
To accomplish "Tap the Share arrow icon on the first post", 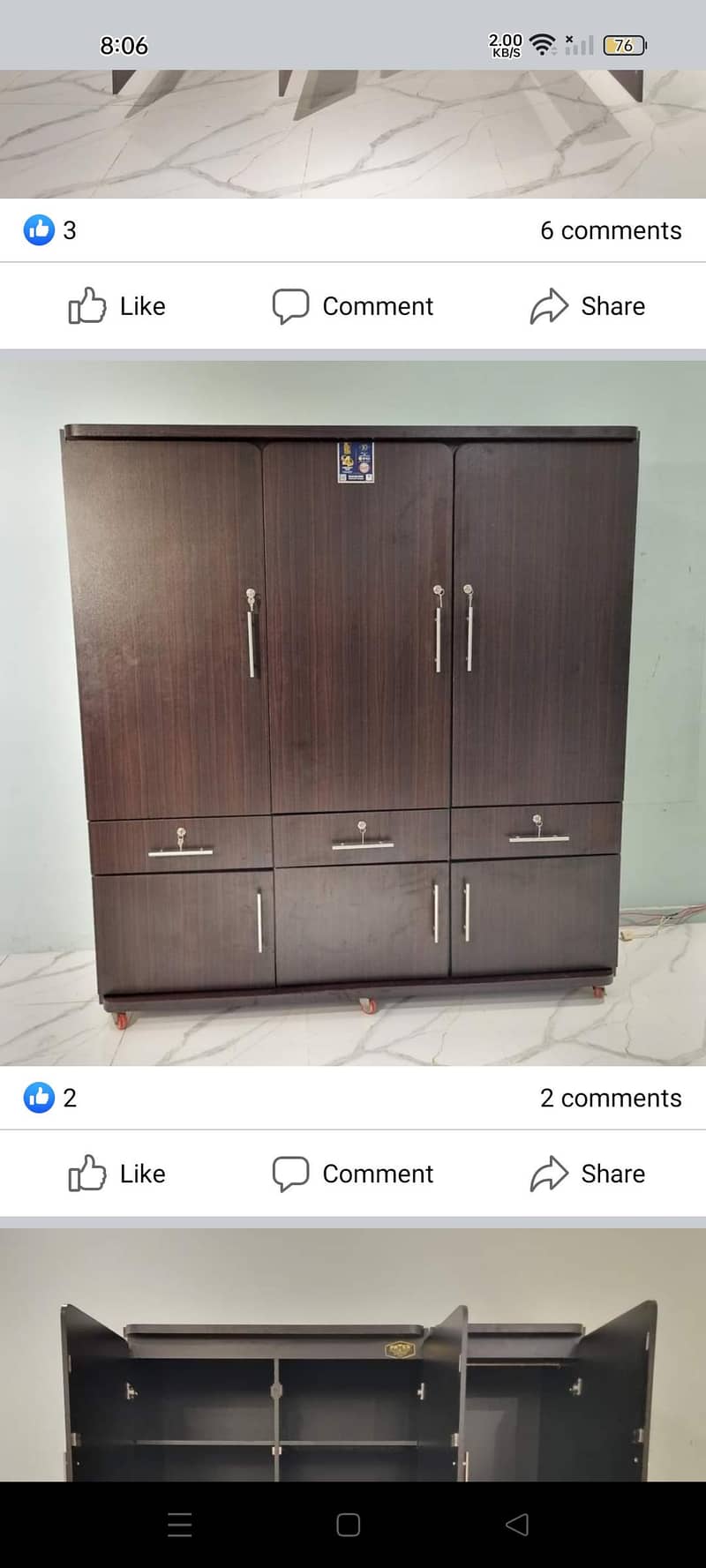I will pos(551,306).
